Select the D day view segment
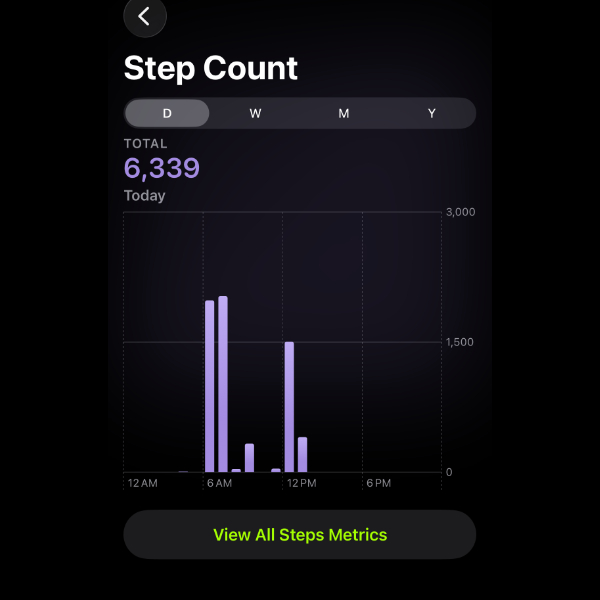The width and height of the screenshot is (600, 600). click(167, 113)
